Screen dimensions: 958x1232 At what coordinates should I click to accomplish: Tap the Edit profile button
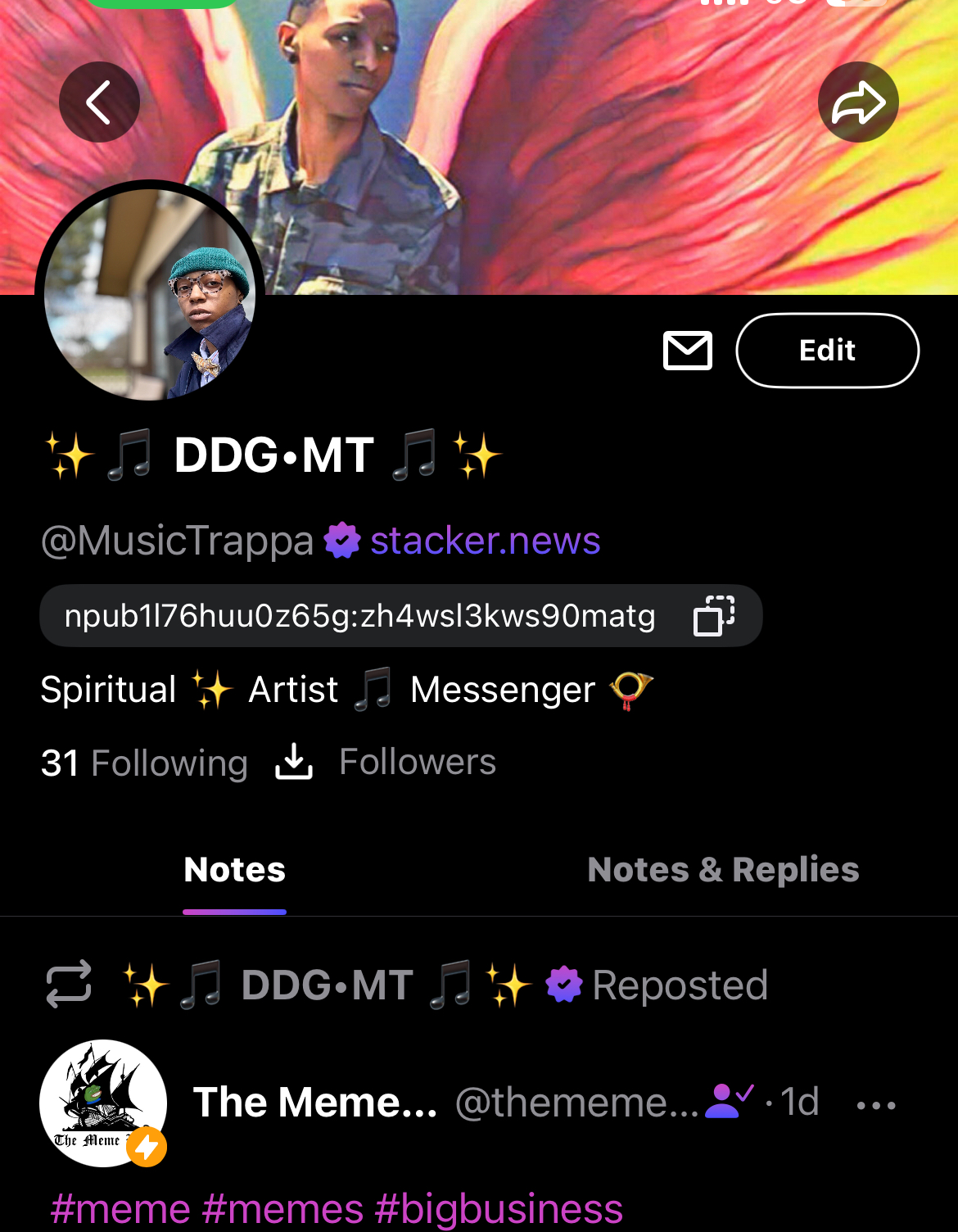tap(827, 351)
